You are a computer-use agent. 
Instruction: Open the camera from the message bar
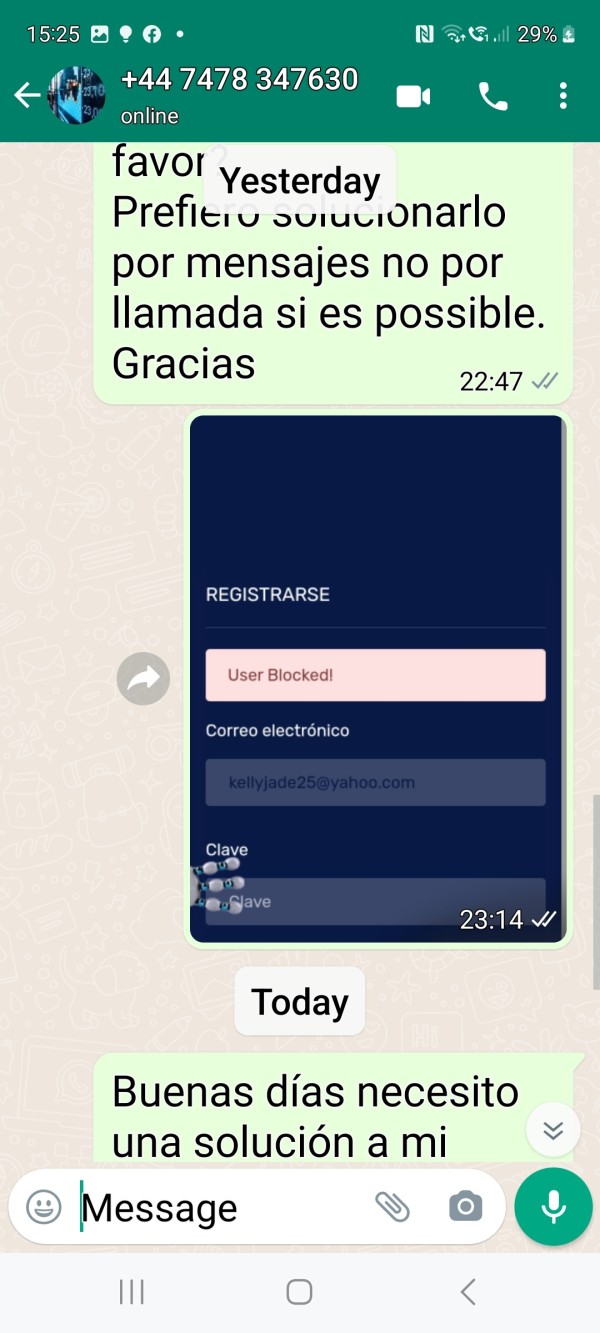tap(465, 1207)
